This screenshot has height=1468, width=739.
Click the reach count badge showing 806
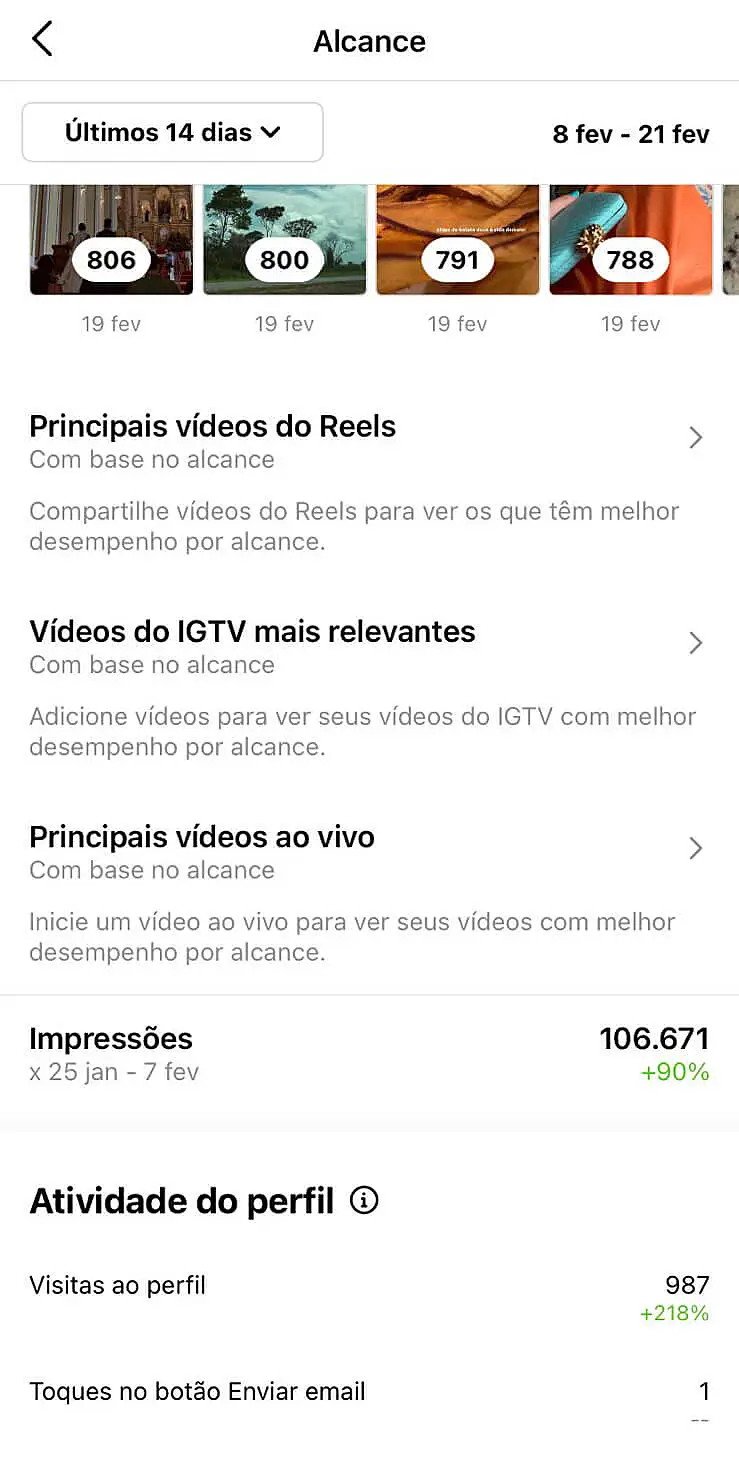click(110, 259)
